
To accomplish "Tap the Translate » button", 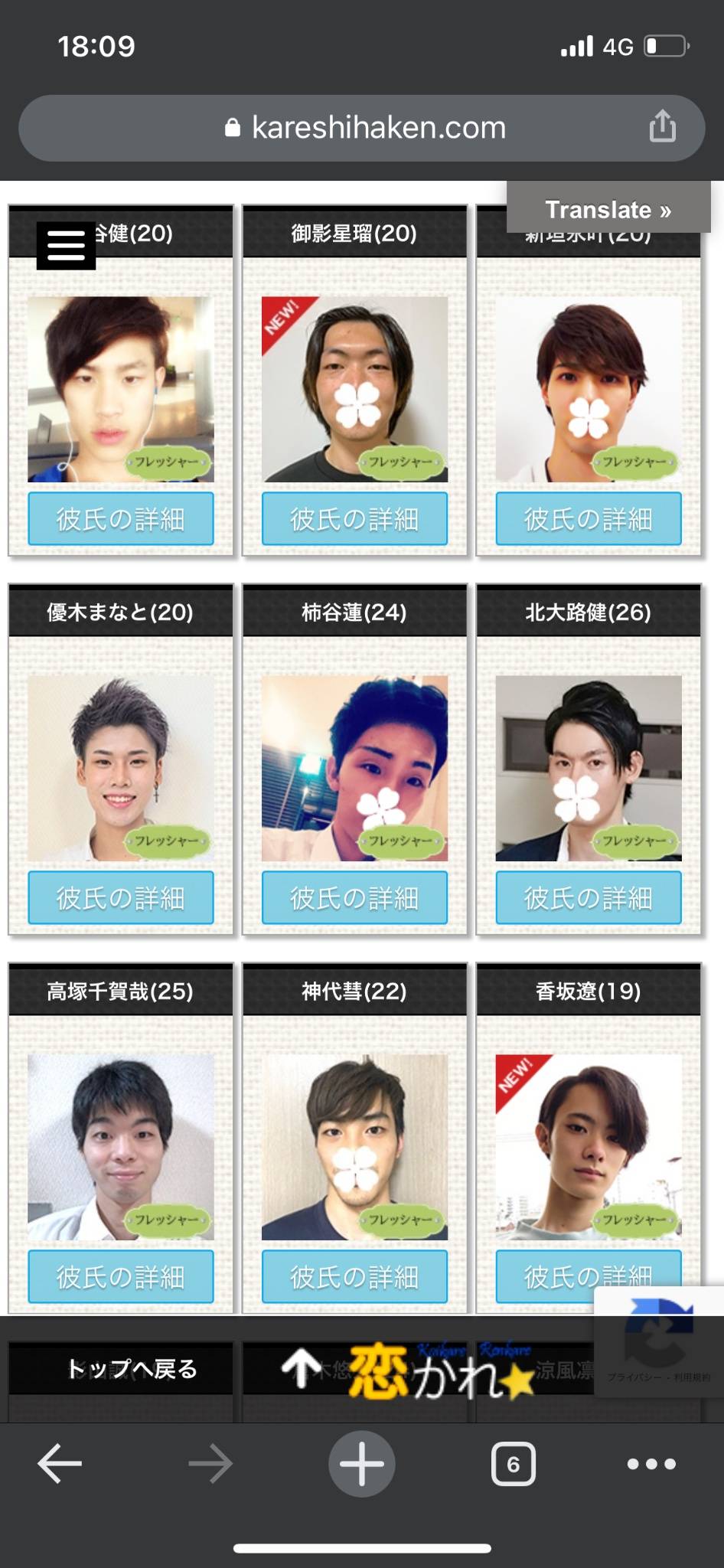I will pos(608,209).
